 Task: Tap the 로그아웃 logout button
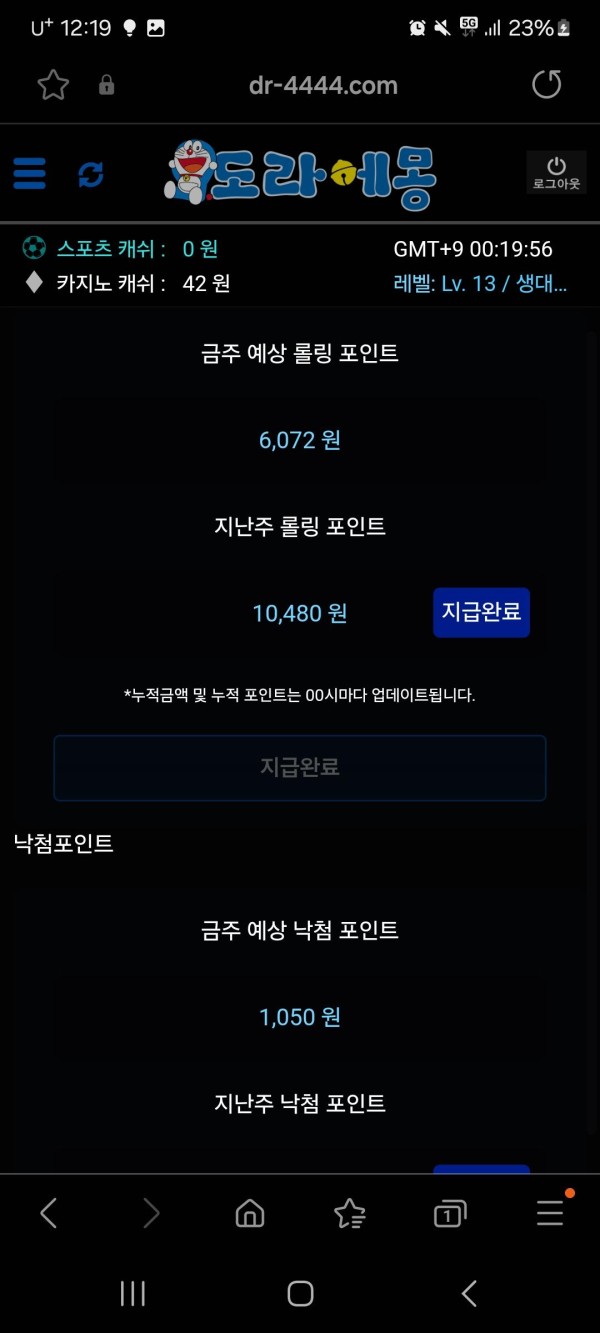pyautogui.click(x=556, y=172)
